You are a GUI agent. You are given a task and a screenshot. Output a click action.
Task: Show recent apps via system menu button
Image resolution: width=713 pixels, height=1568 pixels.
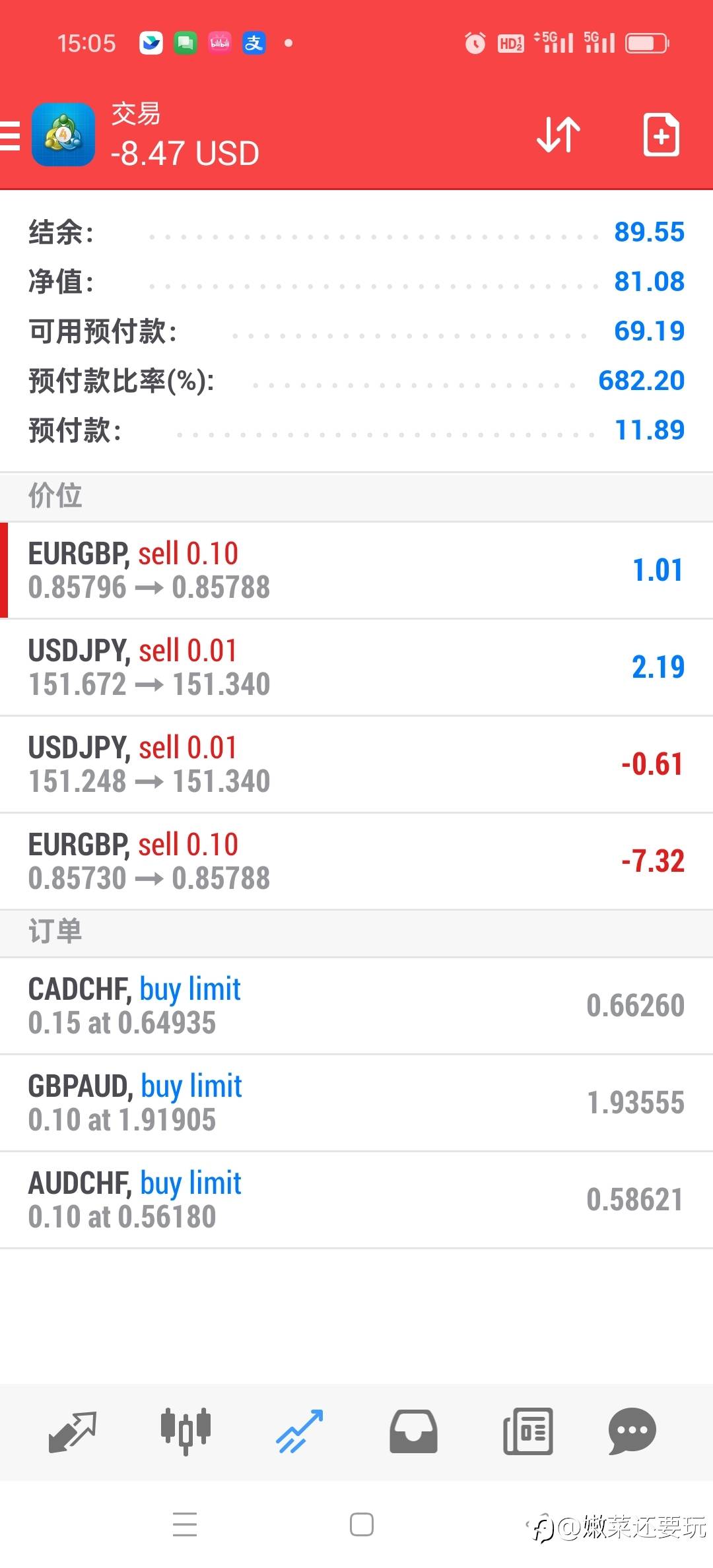pyautogui.click(x=185, y=1524)
